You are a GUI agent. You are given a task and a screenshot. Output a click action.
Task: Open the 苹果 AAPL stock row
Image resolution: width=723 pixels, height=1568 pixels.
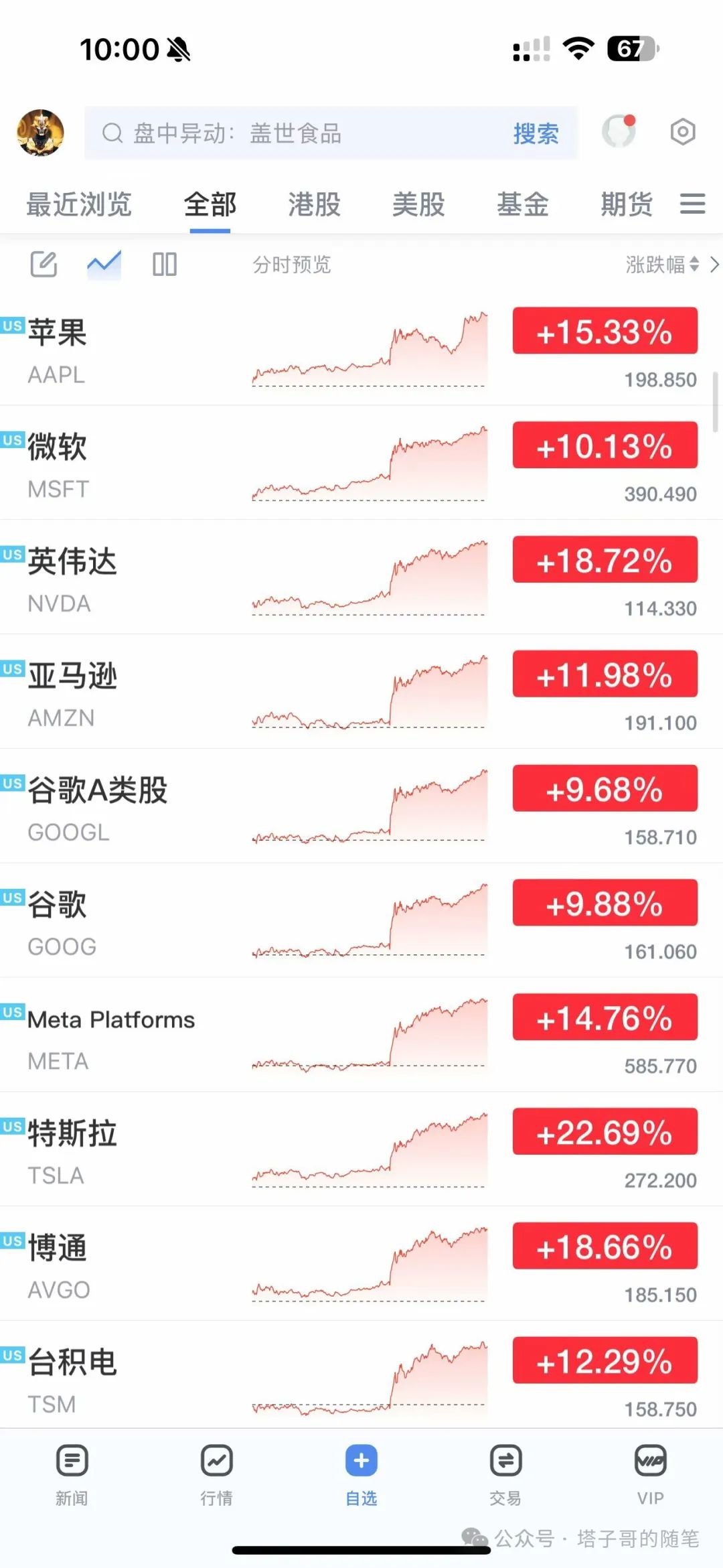(361, 349)
